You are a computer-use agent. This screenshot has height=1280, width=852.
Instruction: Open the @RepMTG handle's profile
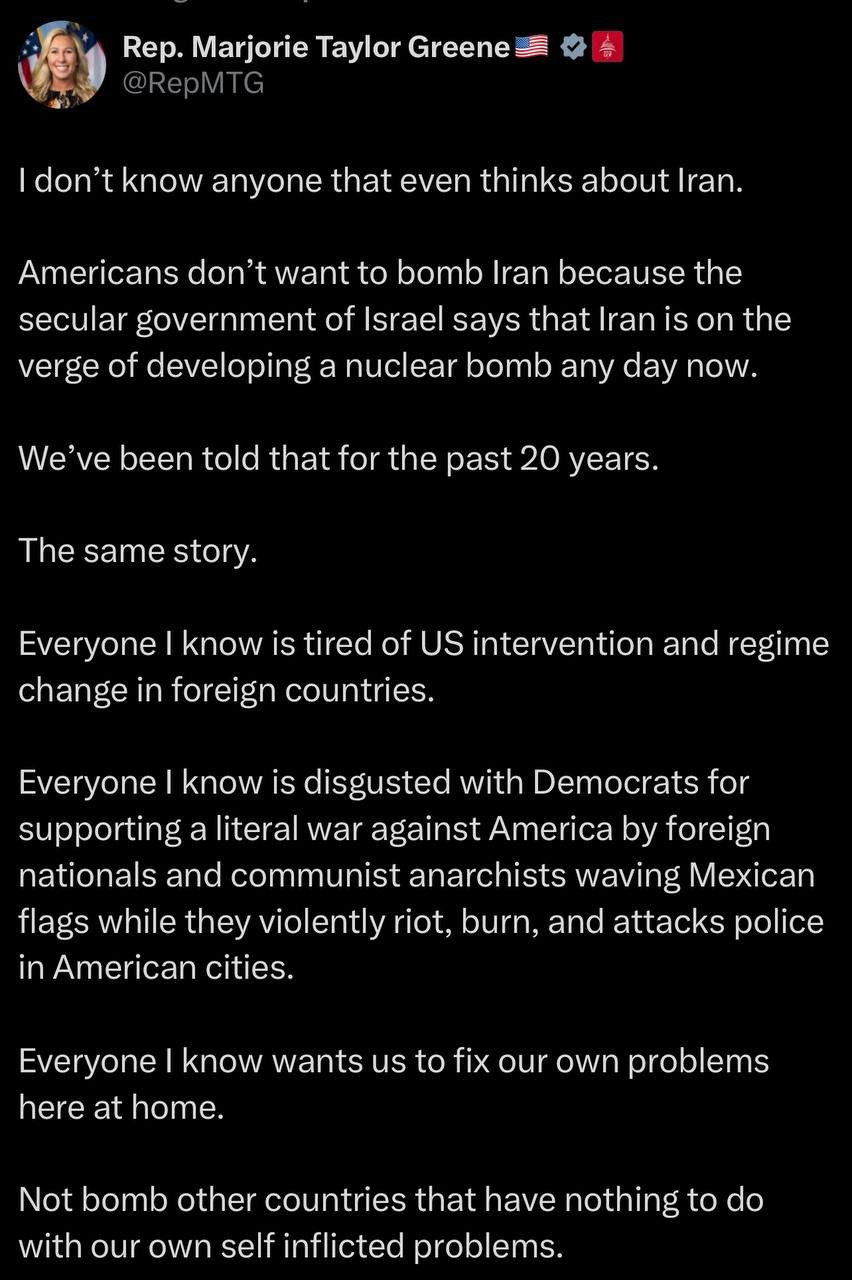(192, 83)
